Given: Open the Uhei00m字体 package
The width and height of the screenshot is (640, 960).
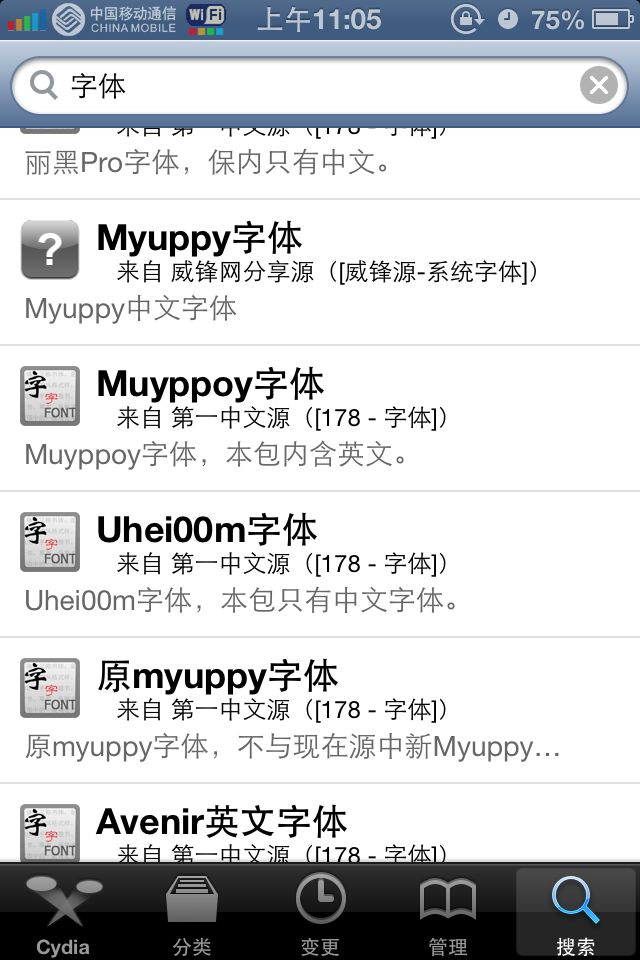Looking at the screenshot, I should (x=320, y=564).
